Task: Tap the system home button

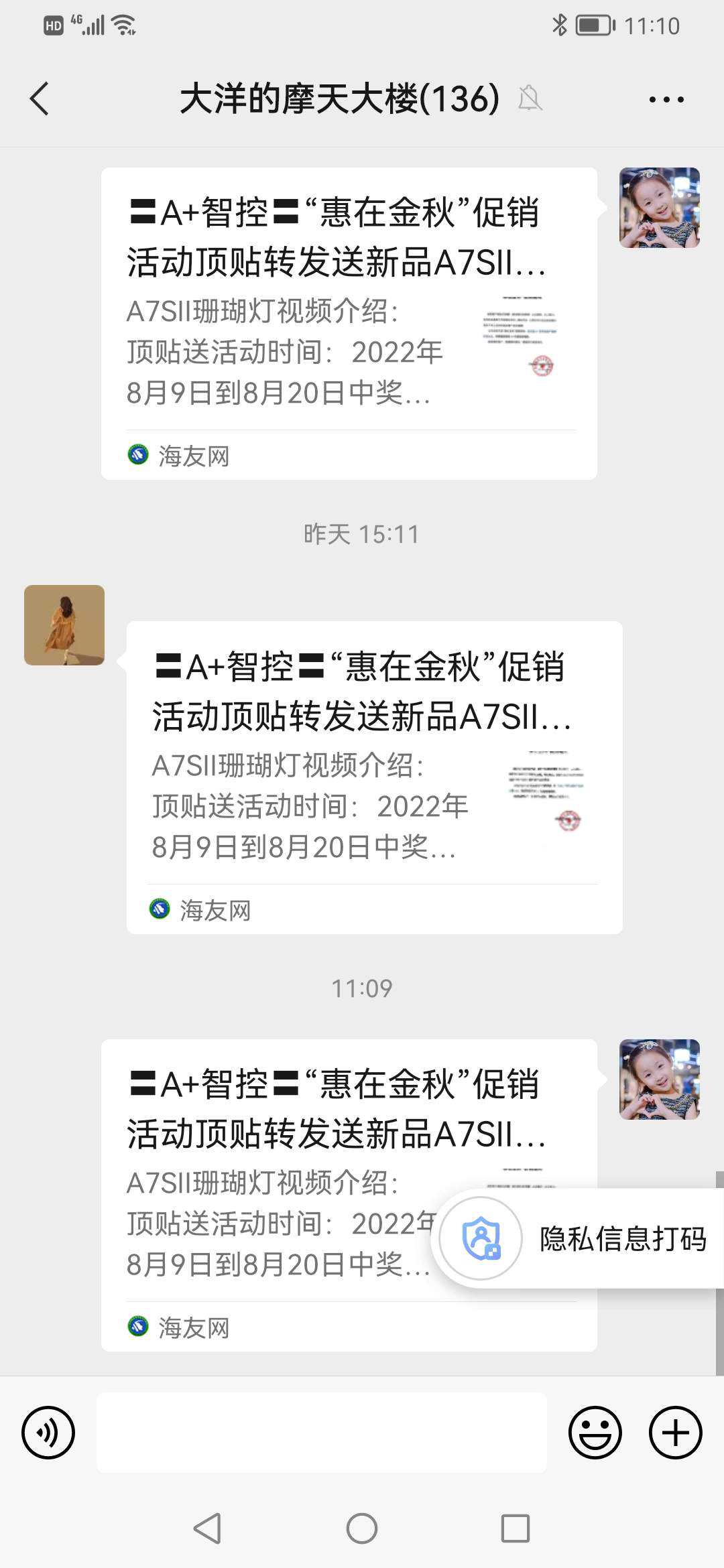Action: [362, 1529]
